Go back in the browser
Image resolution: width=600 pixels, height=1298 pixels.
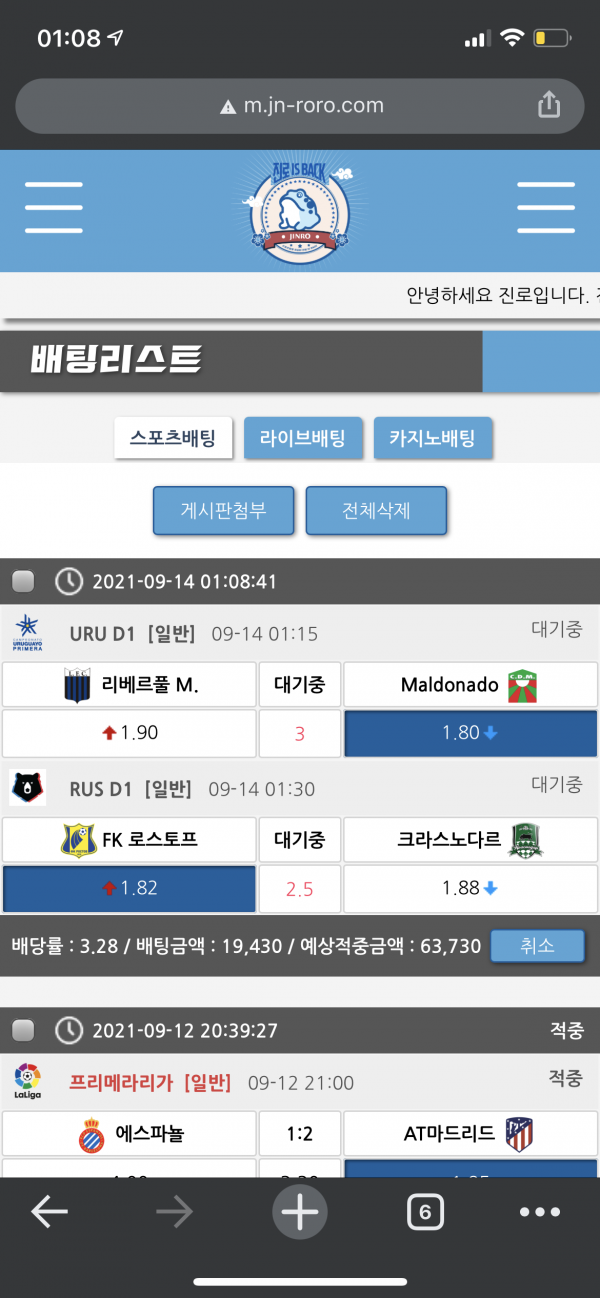[x=49, y=1212]
